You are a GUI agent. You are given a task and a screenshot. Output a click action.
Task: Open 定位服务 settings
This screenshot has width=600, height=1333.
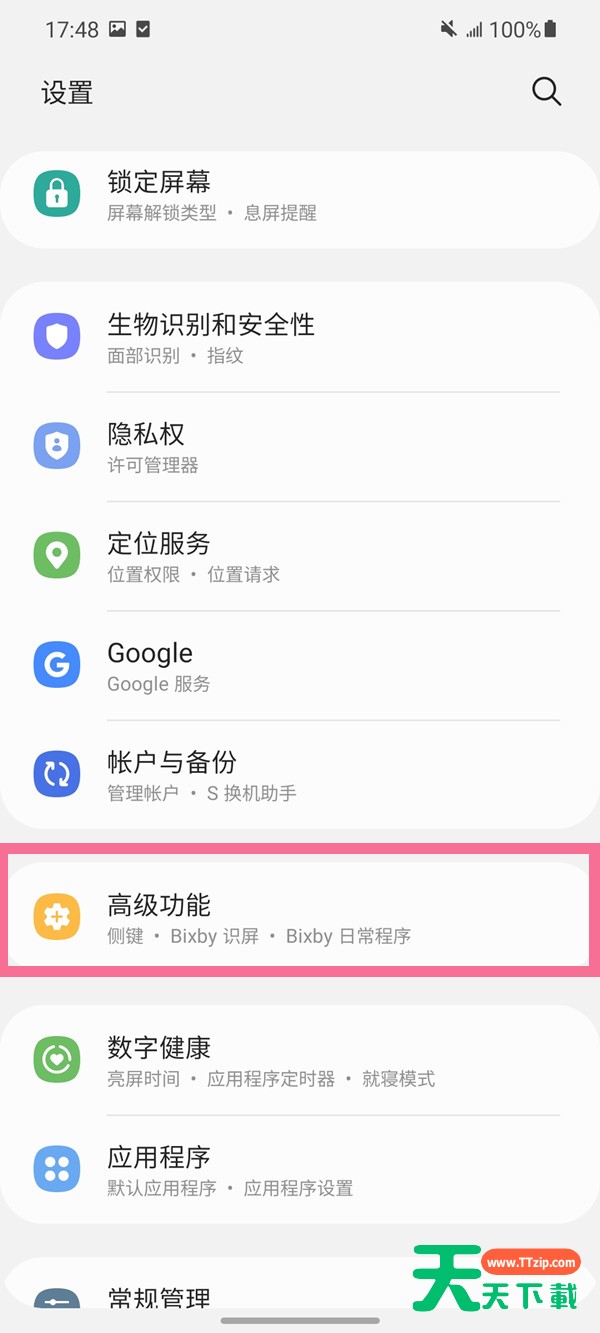[x=300, y=556]
